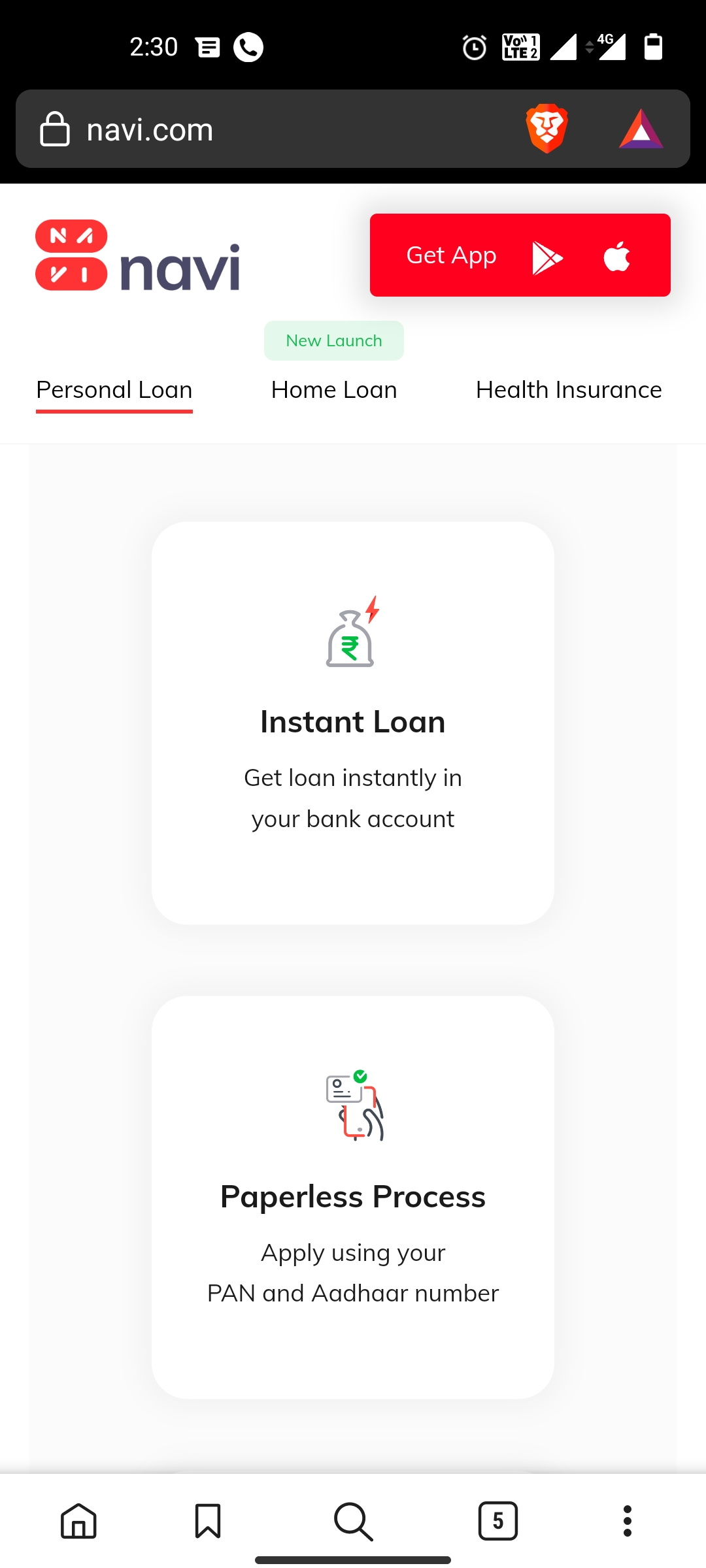
Task: Tap the search icon in bottom toolbar
Action: click(x=353, y=1521)
